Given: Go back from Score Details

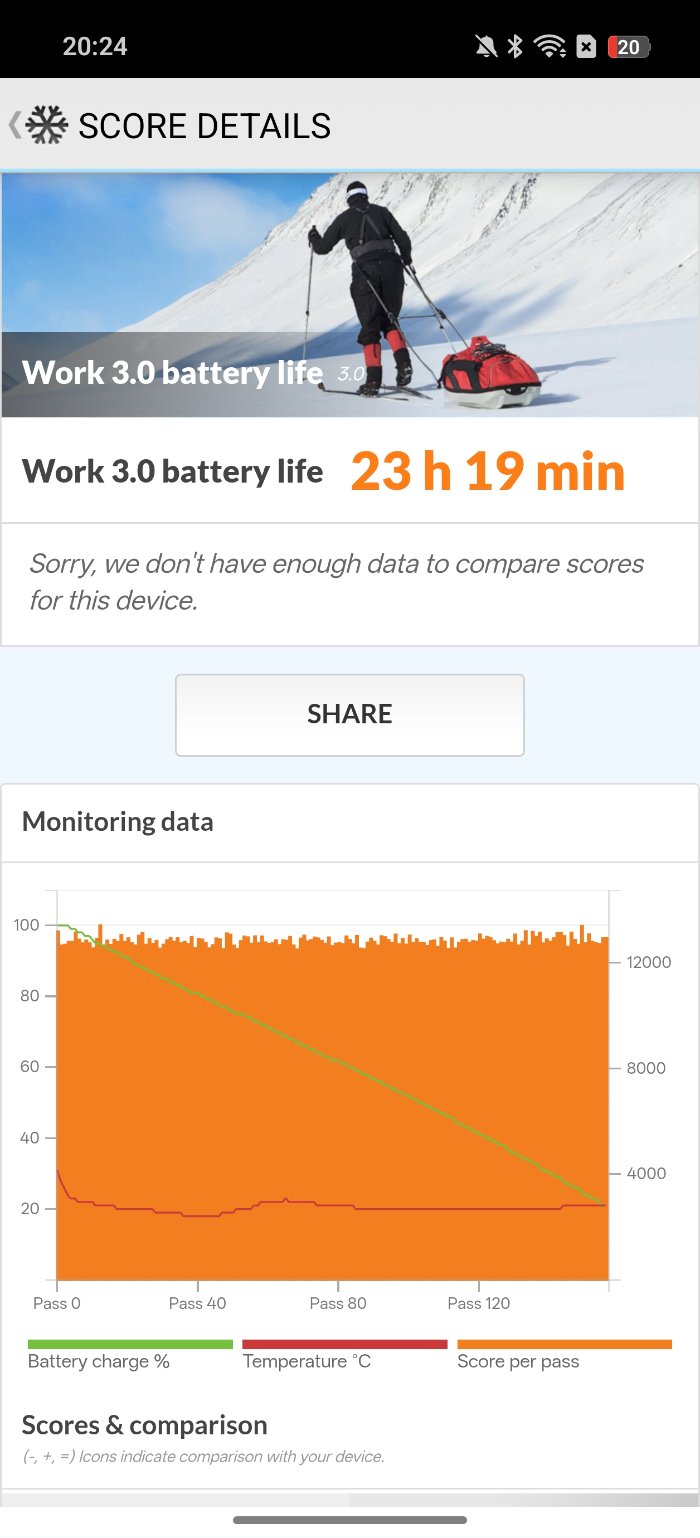Looking at the screenshot, I should coord(16,125).
